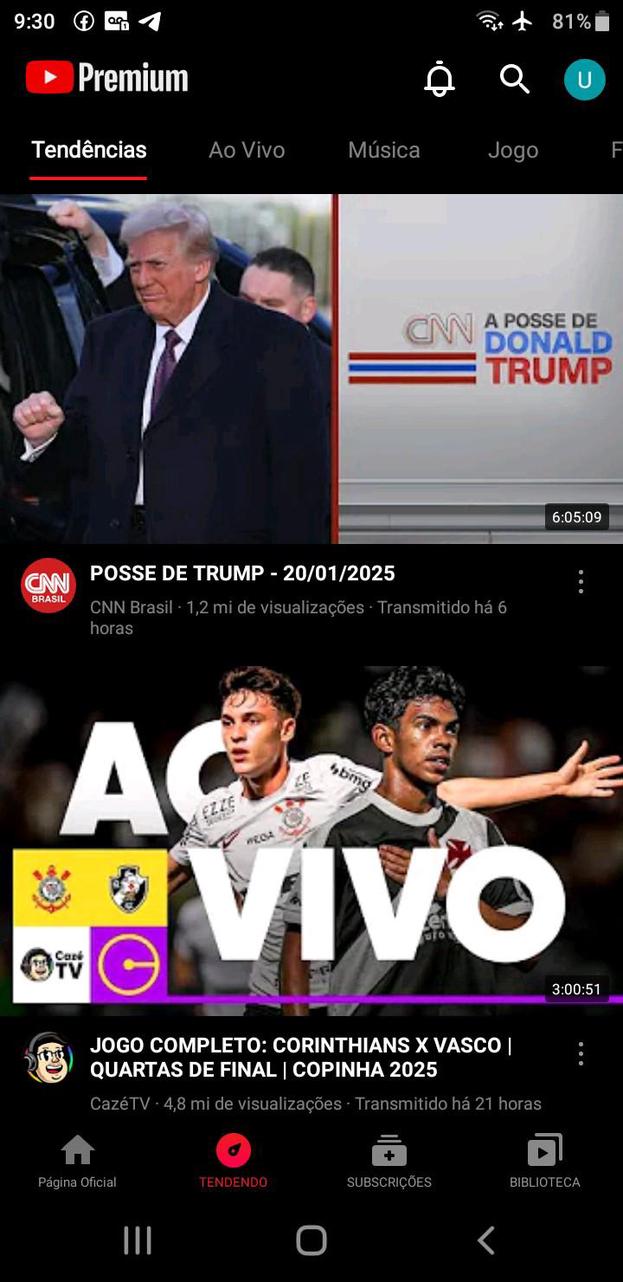Select the Jogo tab
Image resolution: width=623 pixels, height=1282 pixels.
click(513, 150)
